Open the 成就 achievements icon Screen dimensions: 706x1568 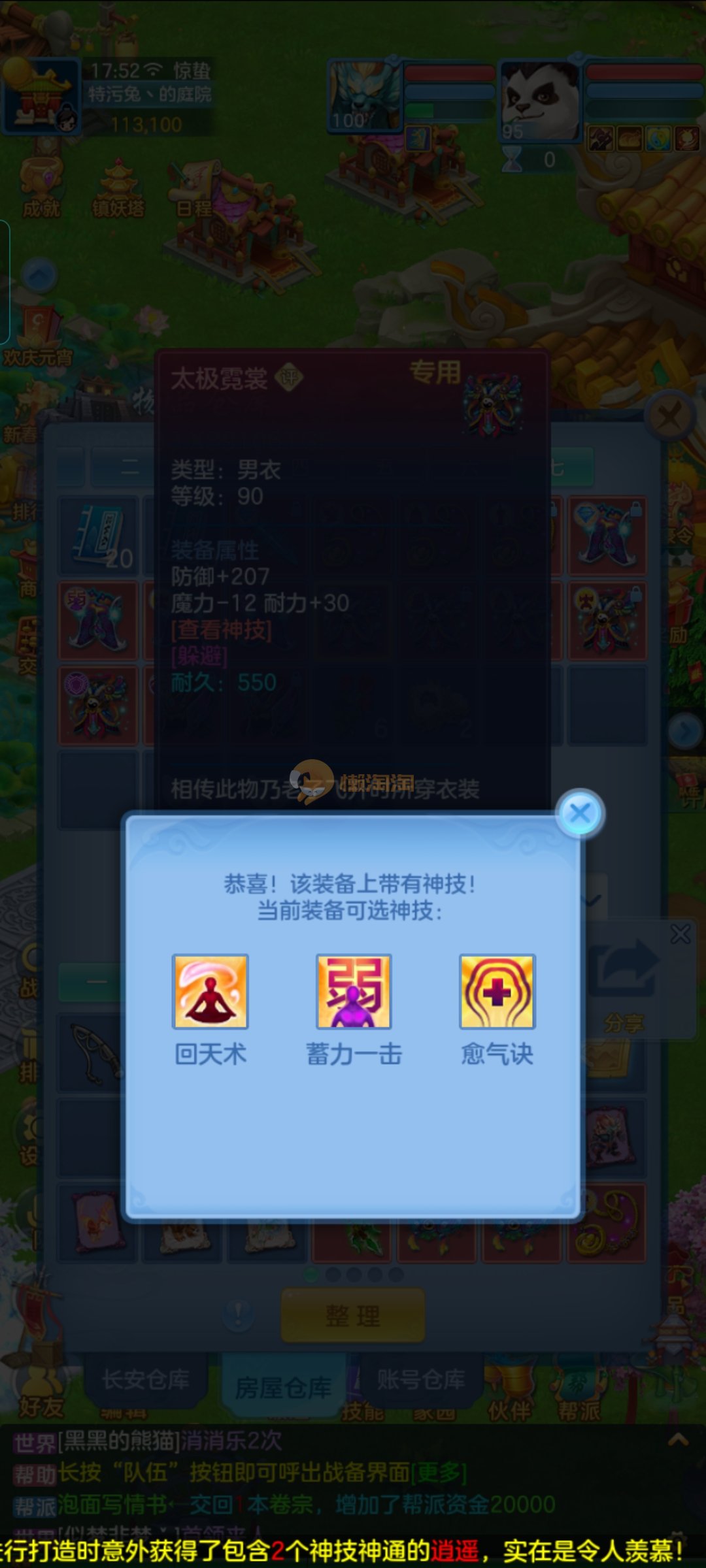[41, 188]
